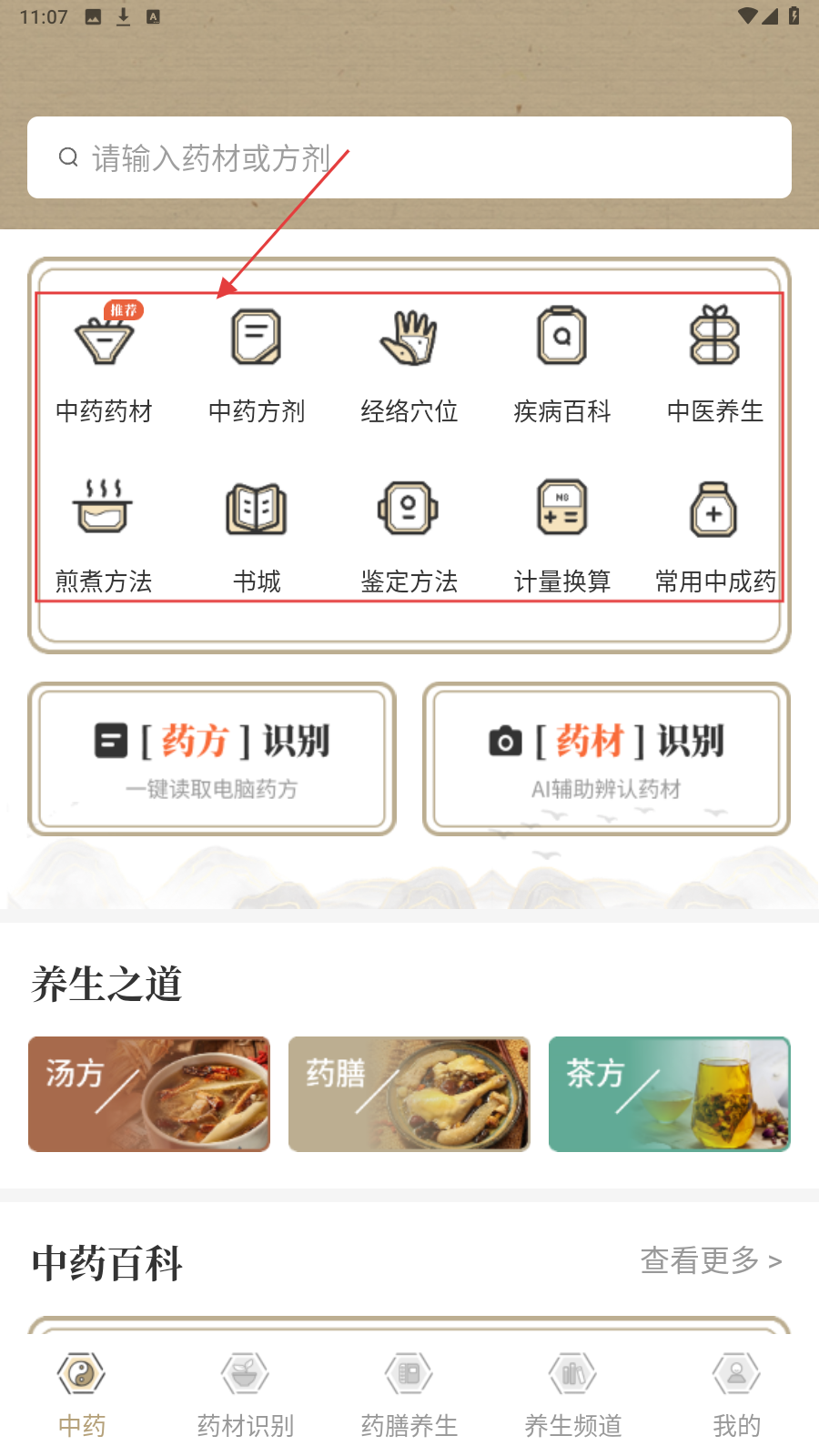Viewport: 819px width, 1456px height.
Task: Open 中医养生 wellness section
Action: (714, 364)
